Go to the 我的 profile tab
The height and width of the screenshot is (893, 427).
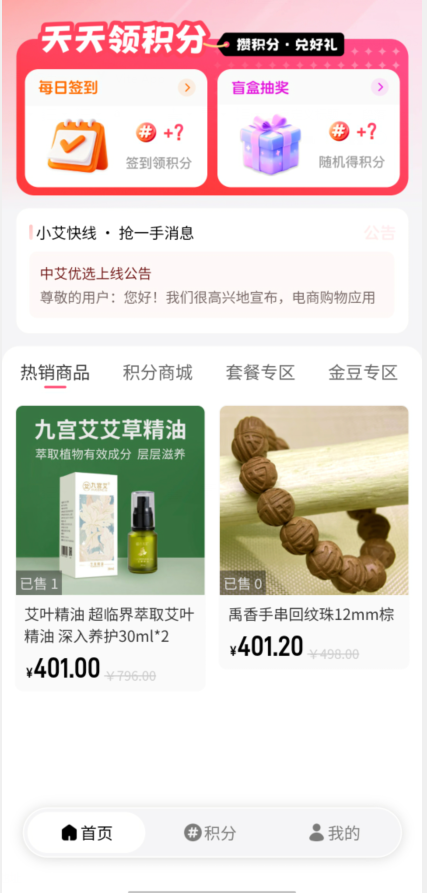point(335,833)
